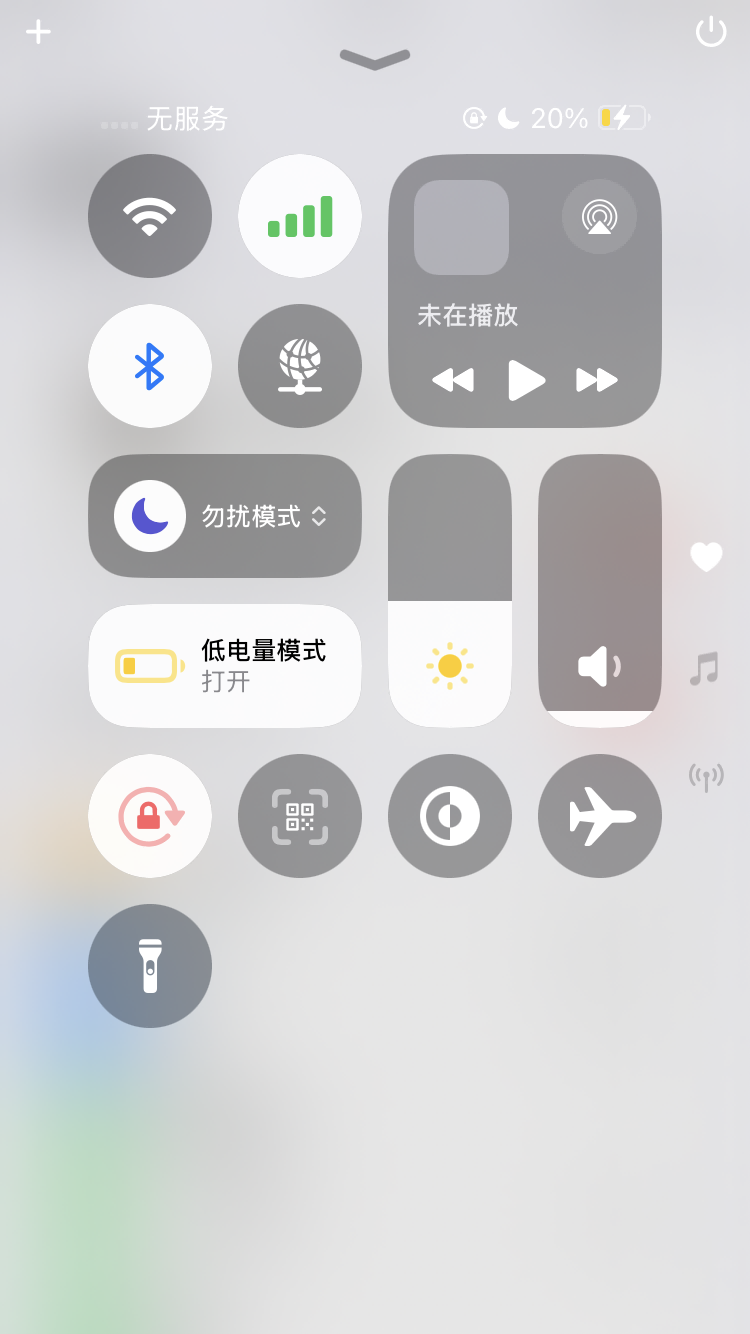Open the QR code scanner
The image size is (750, 1334).
point(300,816)
